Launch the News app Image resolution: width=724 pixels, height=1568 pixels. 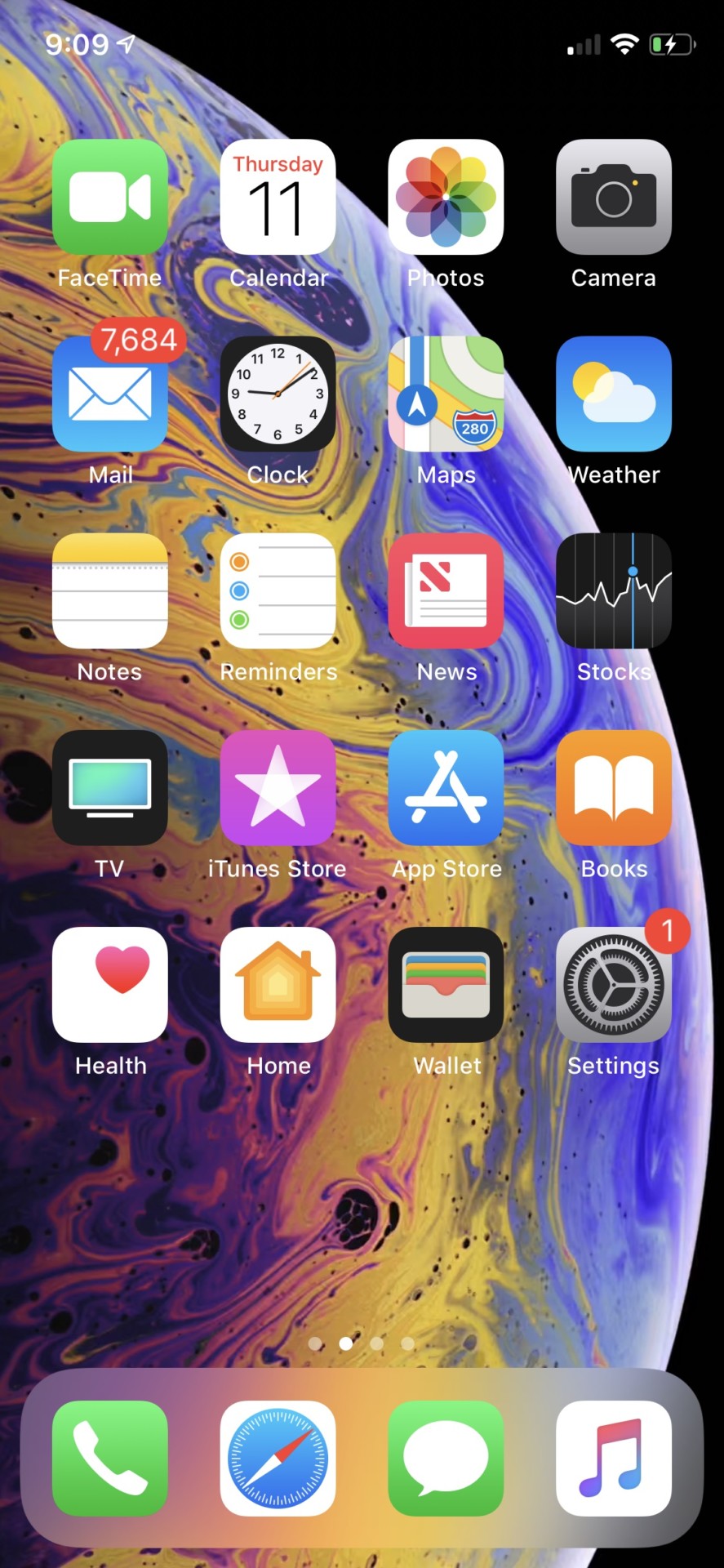tap(446, 590)
